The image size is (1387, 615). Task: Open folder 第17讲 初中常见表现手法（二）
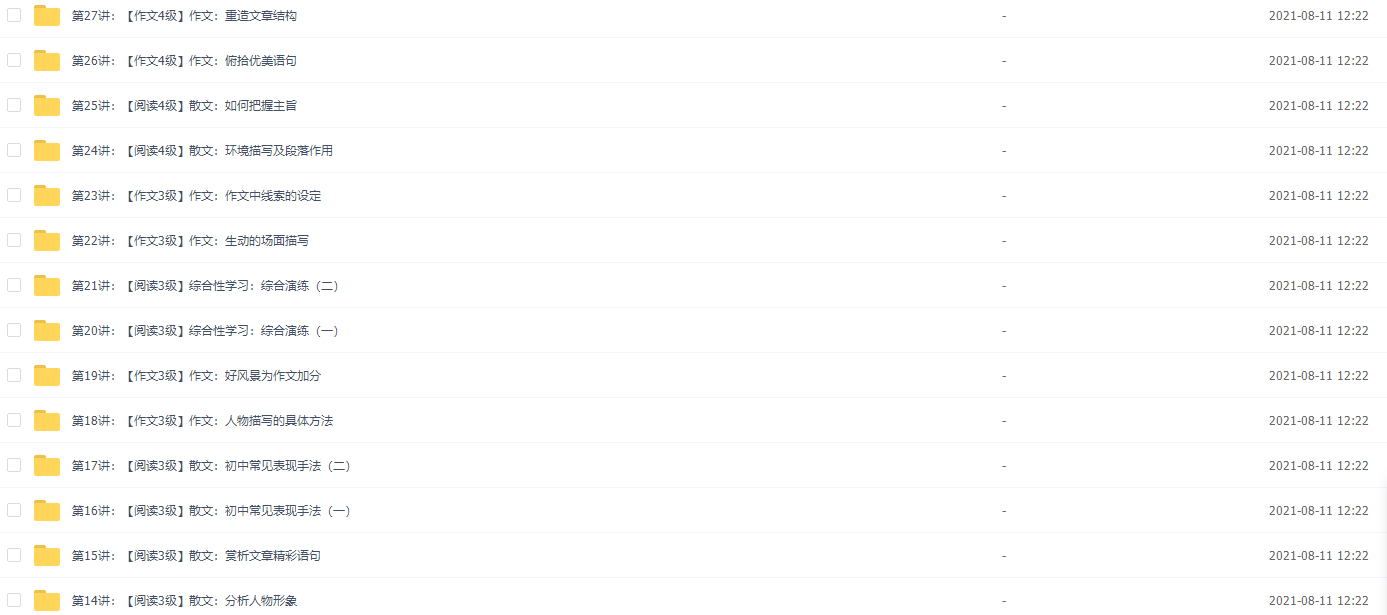point(210,466)
